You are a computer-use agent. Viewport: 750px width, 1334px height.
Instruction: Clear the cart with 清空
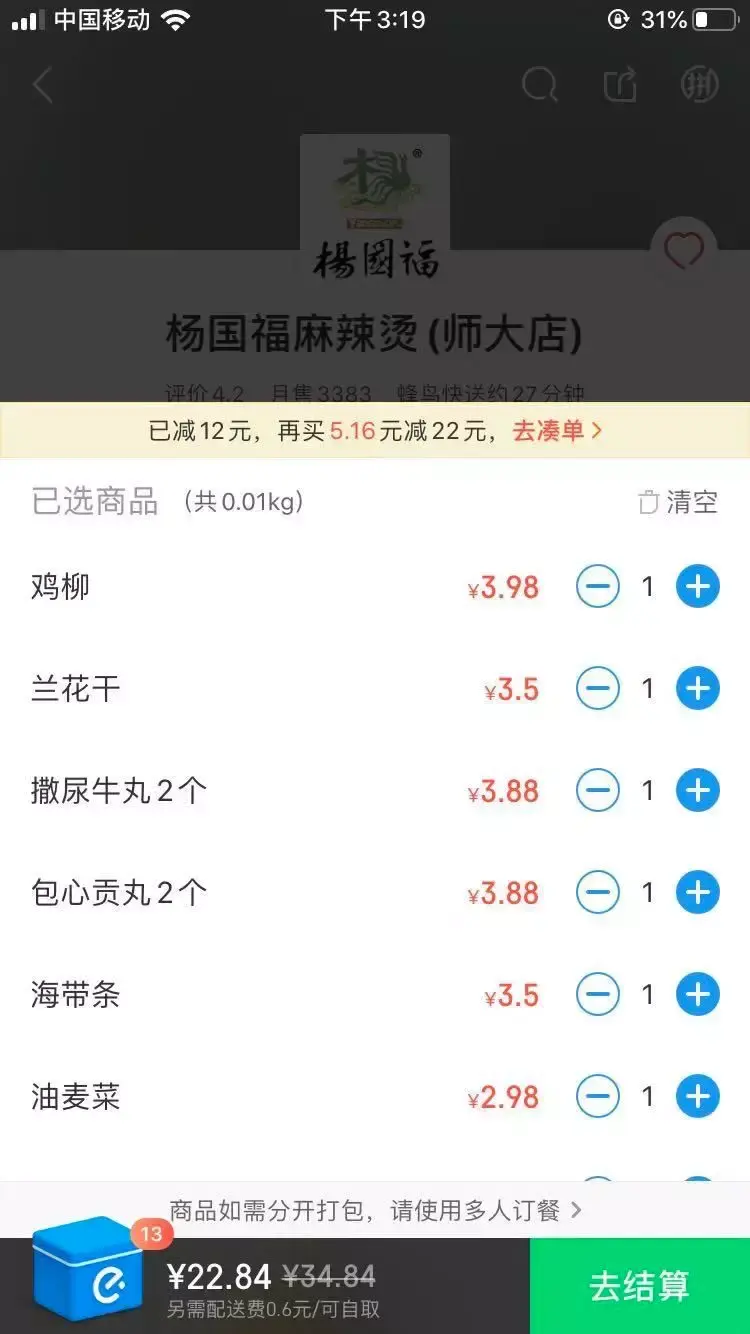click(679, 502)
